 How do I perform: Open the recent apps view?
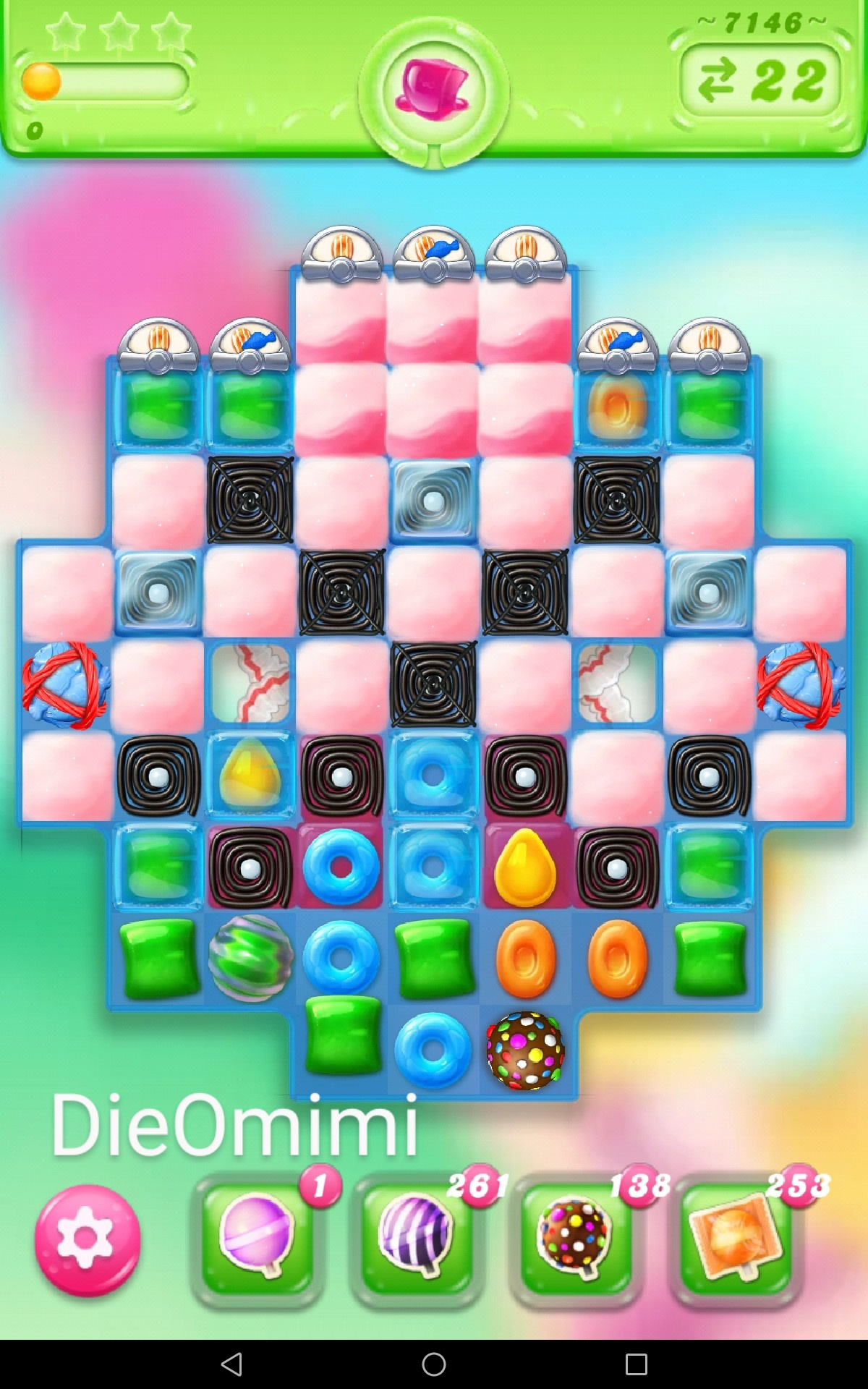[637, 1364]
